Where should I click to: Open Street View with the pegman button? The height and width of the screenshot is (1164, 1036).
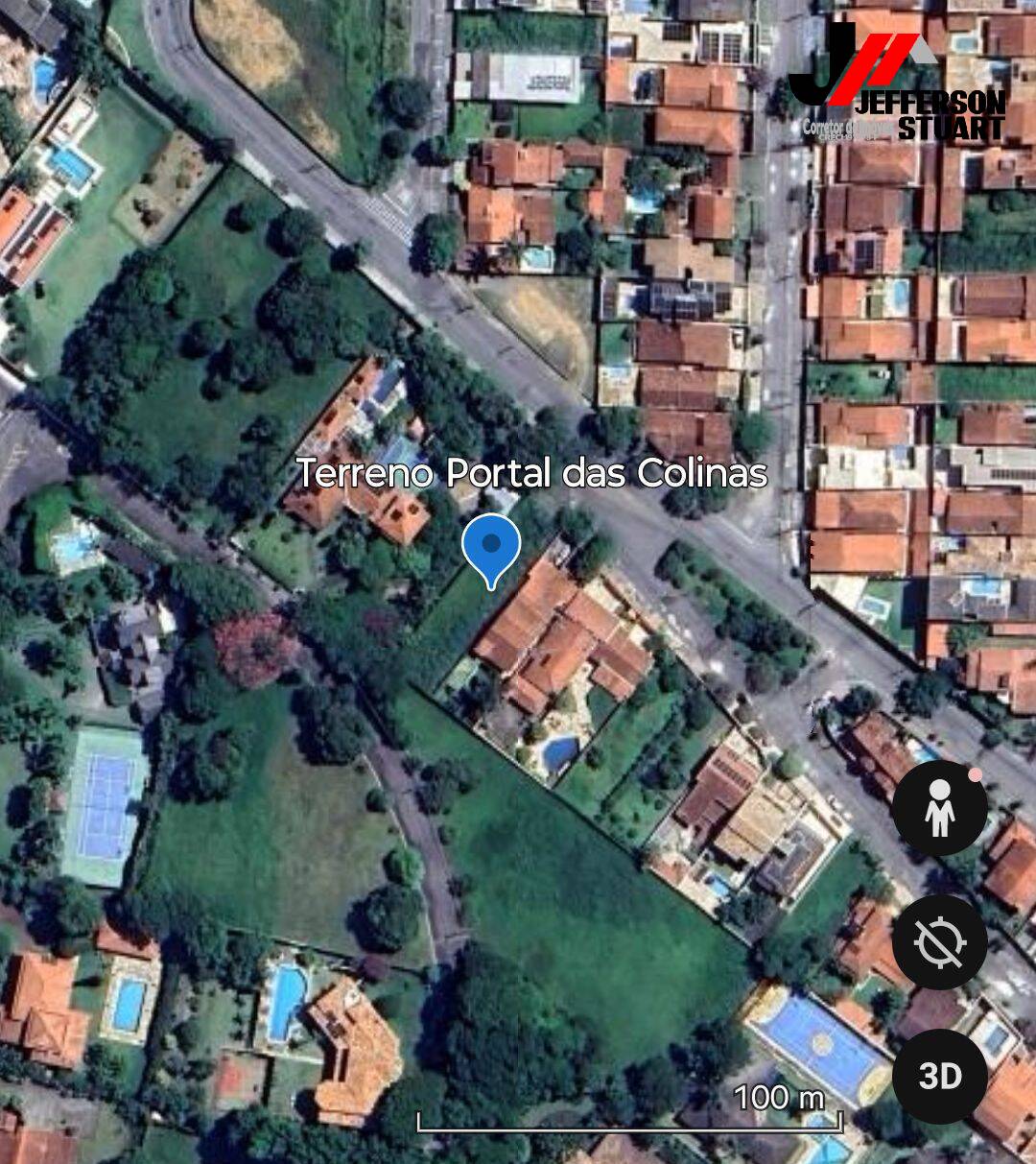click(939, 808)
